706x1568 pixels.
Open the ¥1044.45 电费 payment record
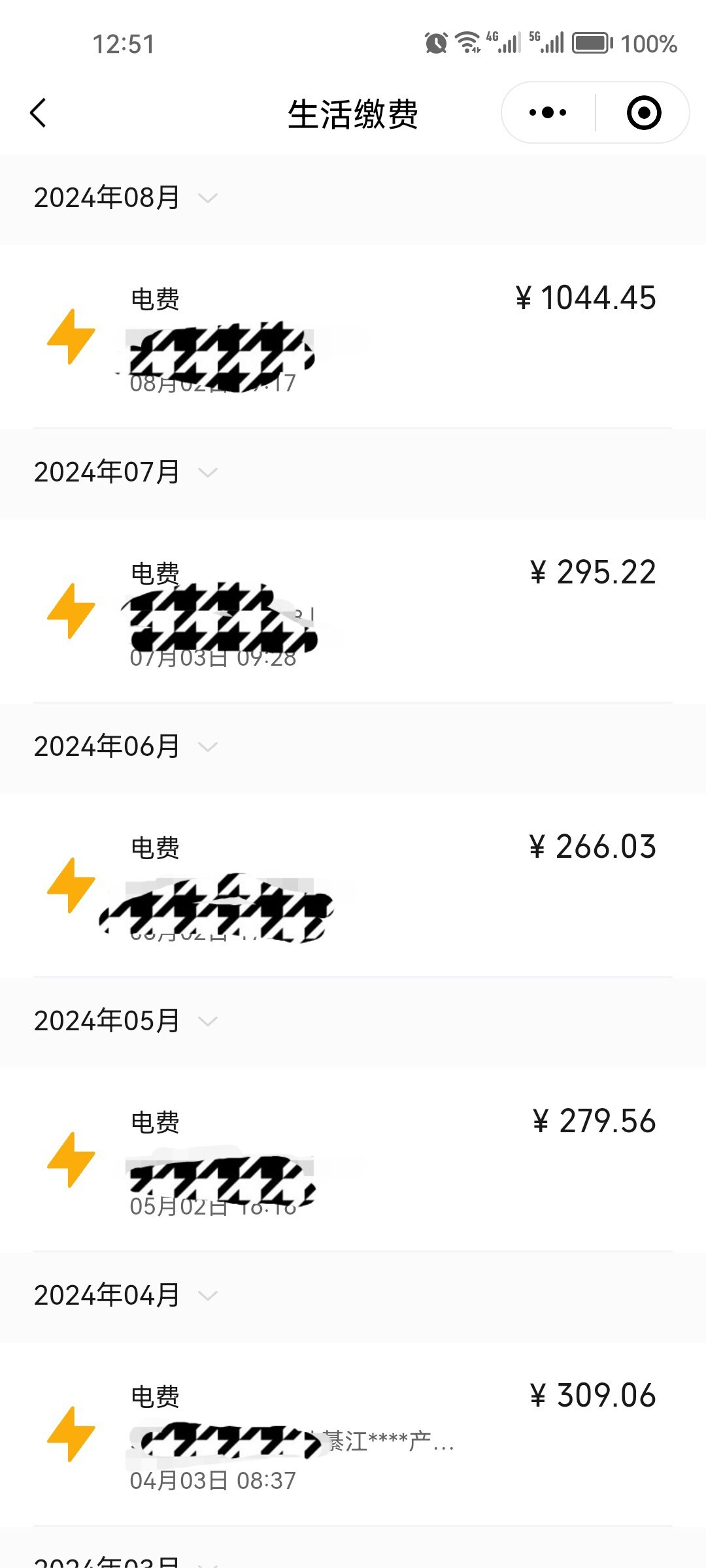353,337
